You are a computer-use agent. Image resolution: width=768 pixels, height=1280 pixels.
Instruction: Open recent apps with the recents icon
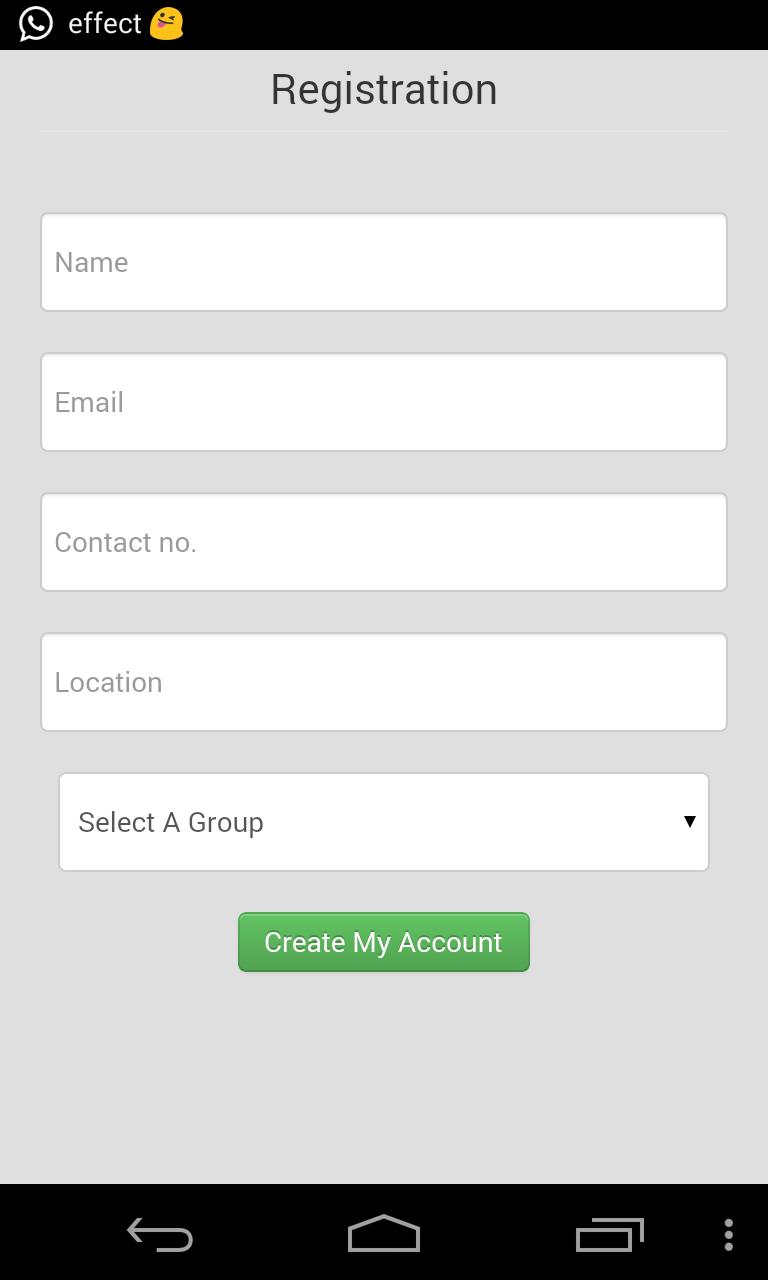[x=608, y=1235]
